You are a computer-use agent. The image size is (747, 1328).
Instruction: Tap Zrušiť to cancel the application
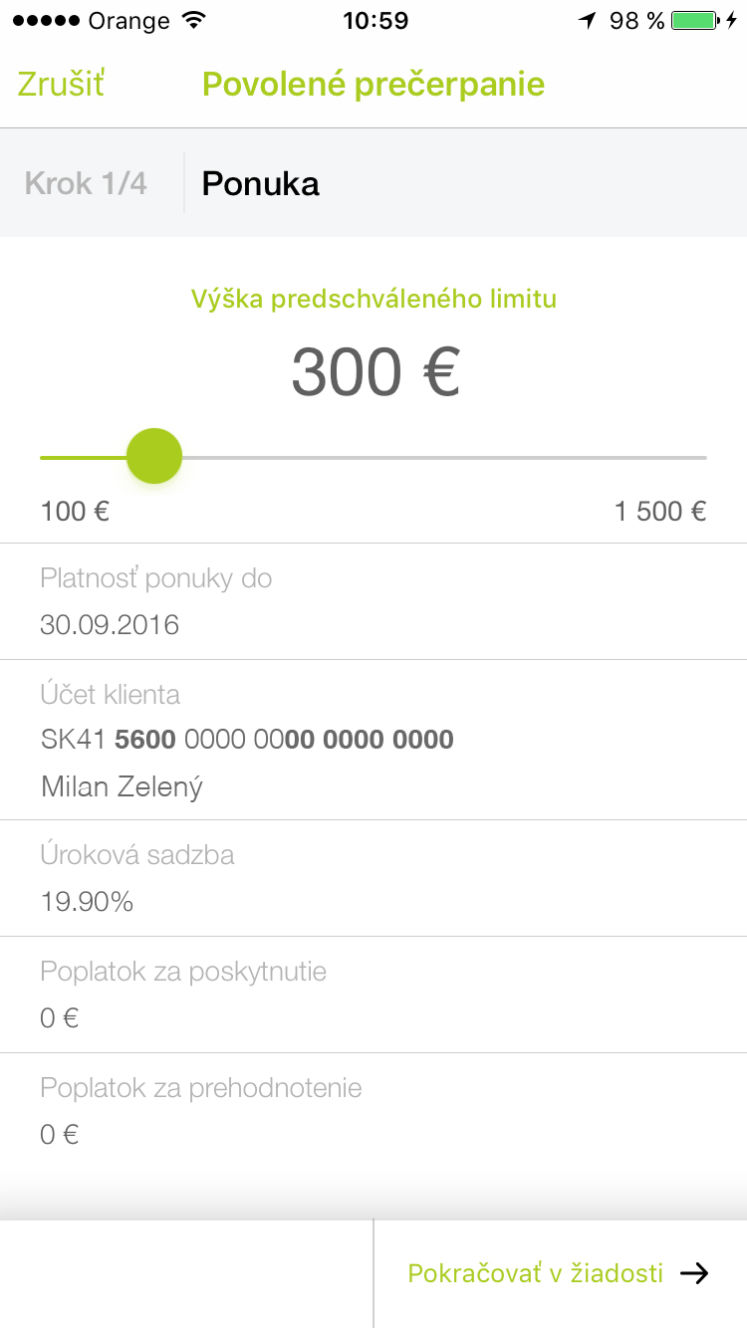[61, 84]
